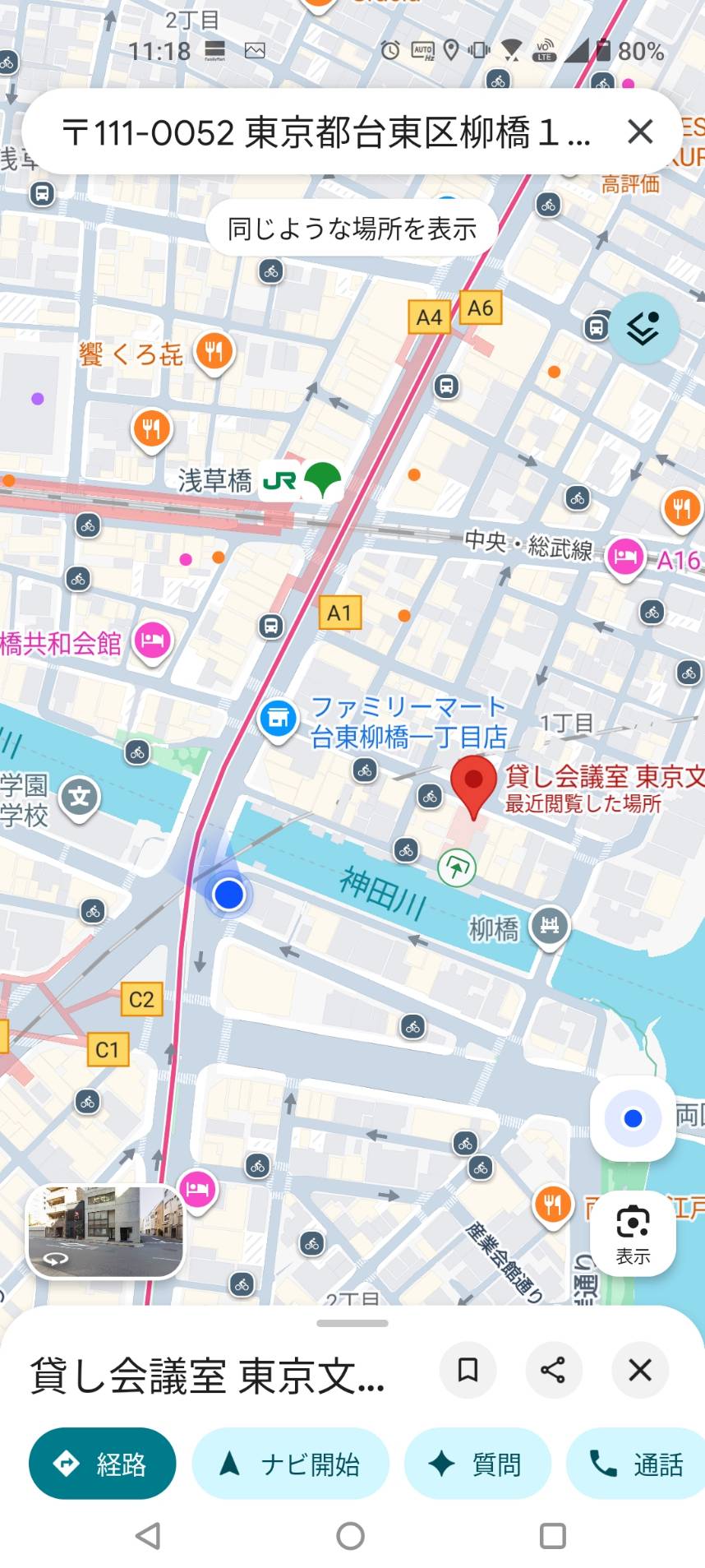The height and width of the screenshot is (1568, 705).
Task: Call the place via 通話
Action: (x=637, y=1464)
